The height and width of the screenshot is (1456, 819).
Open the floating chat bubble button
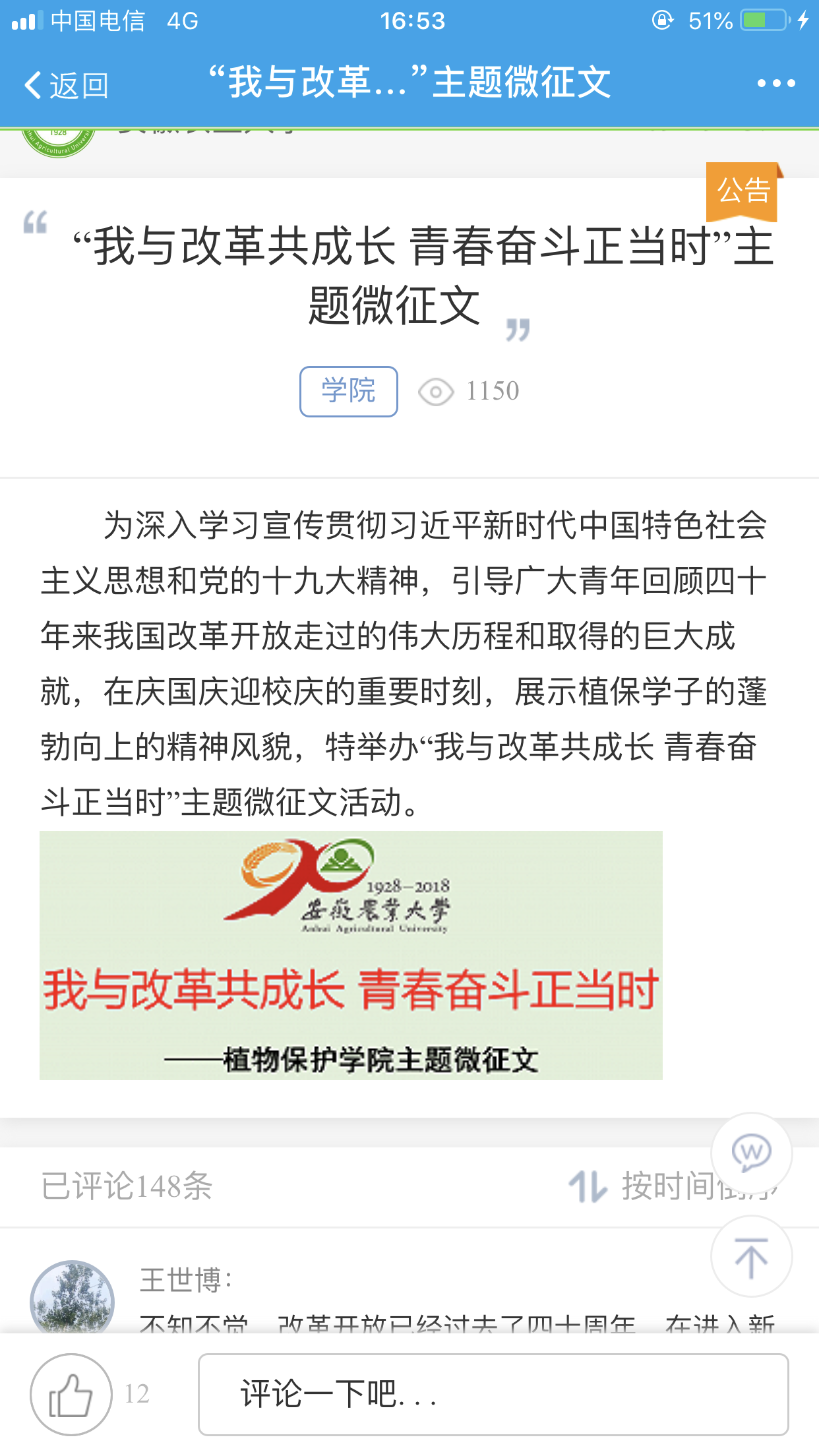click(x=751, y=1153)
